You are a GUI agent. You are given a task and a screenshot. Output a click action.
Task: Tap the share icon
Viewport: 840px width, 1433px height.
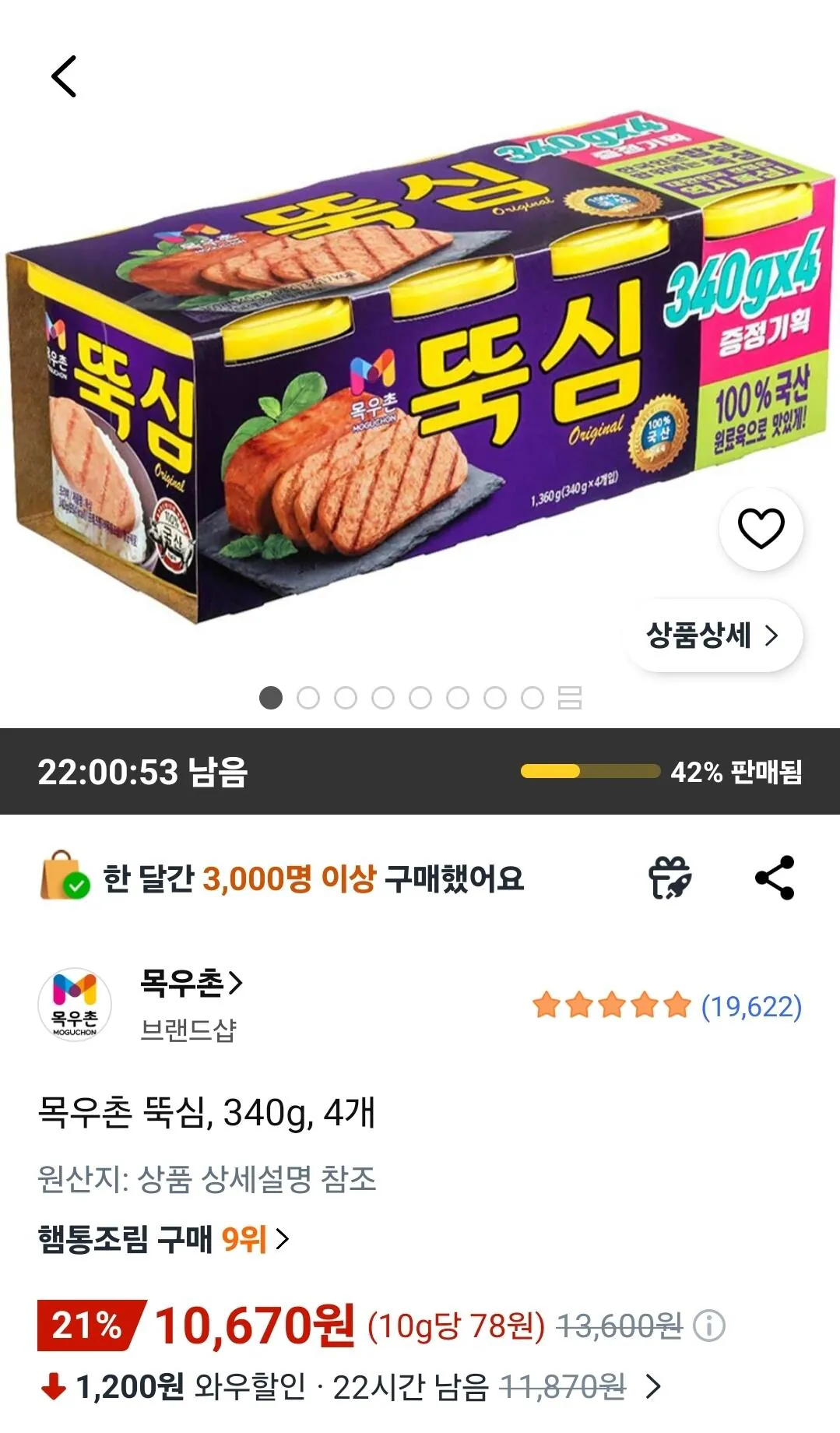[775, 878]
